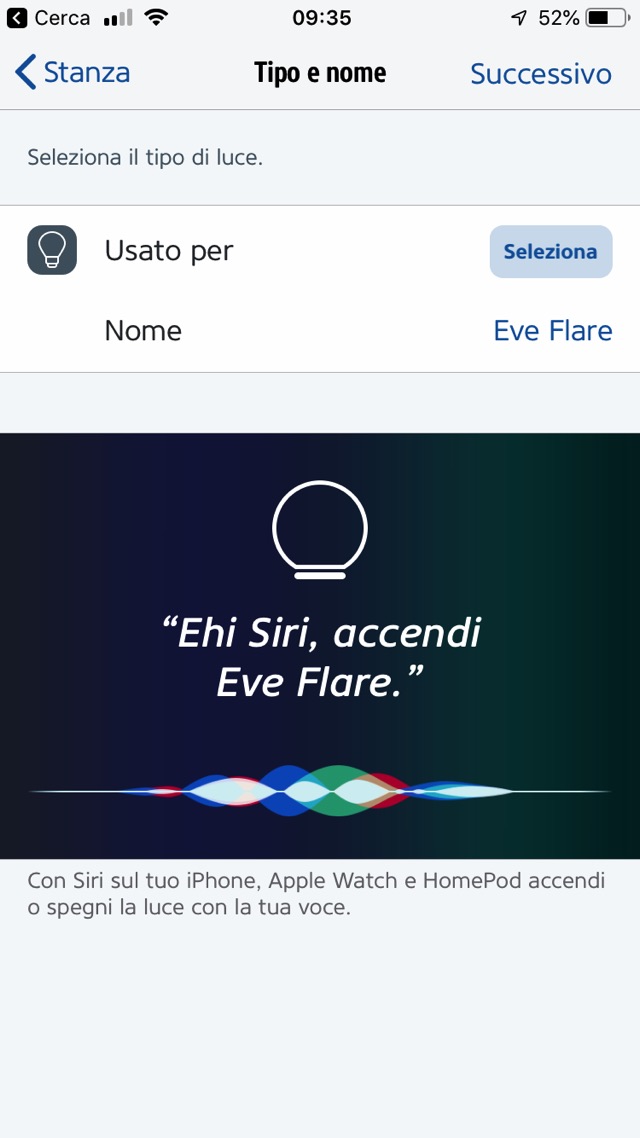This screenshot has width=640, height=1138.
Task: Edit the Eve Flare name field
Action: tap(552, 331)
